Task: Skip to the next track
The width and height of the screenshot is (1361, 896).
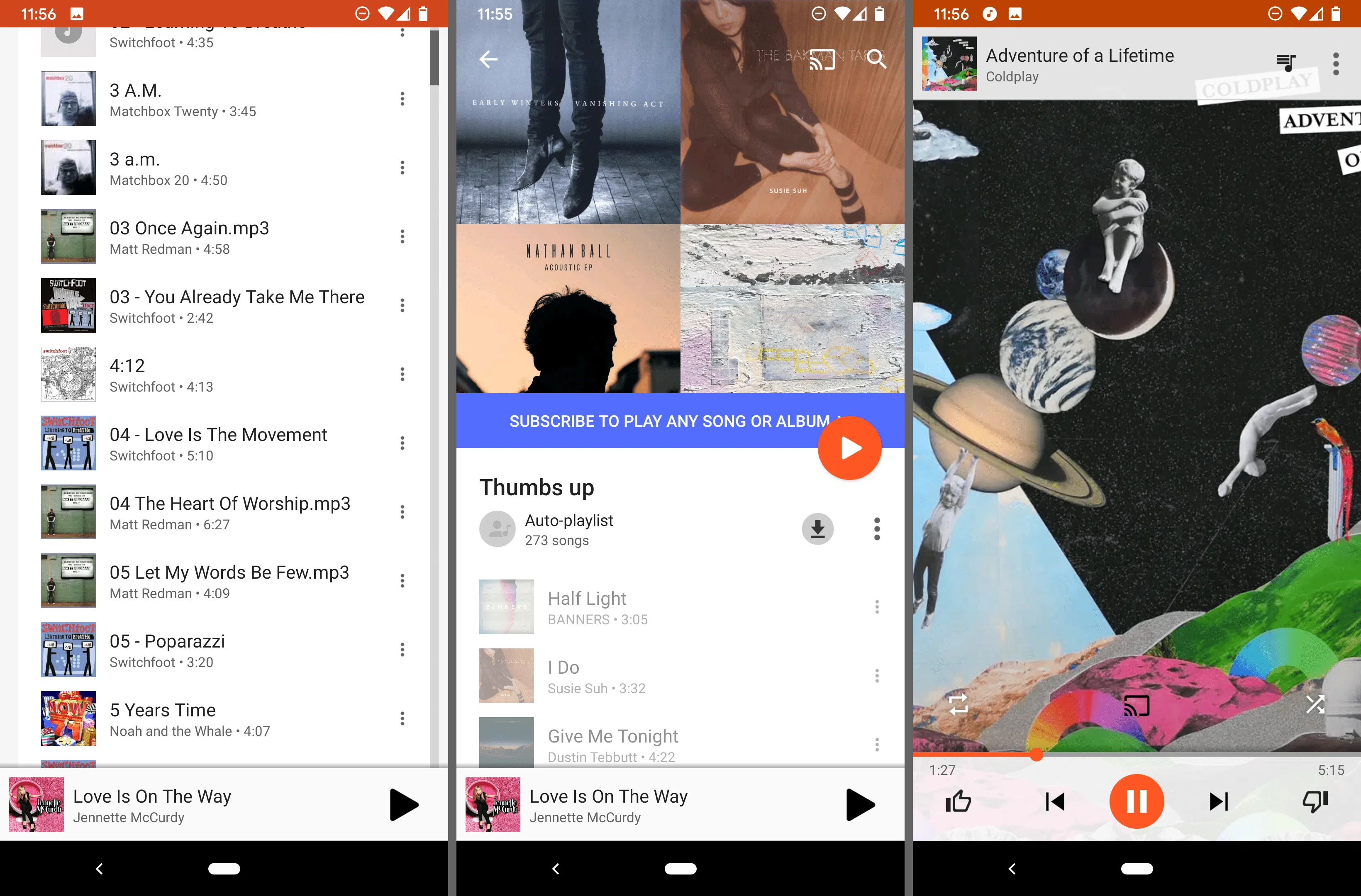Action: point(1219,802)
